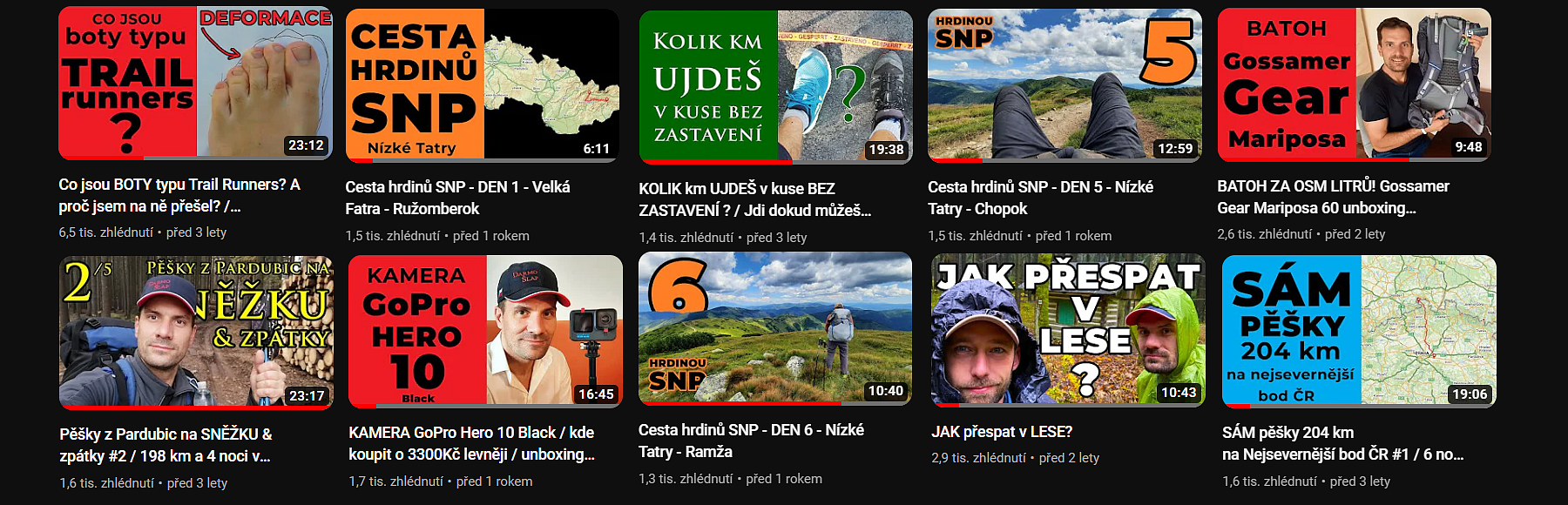Watch Cesta hrdinů SNP DEN 5 video
This screenshot has height=505, width=1568.
point(1064,85)
